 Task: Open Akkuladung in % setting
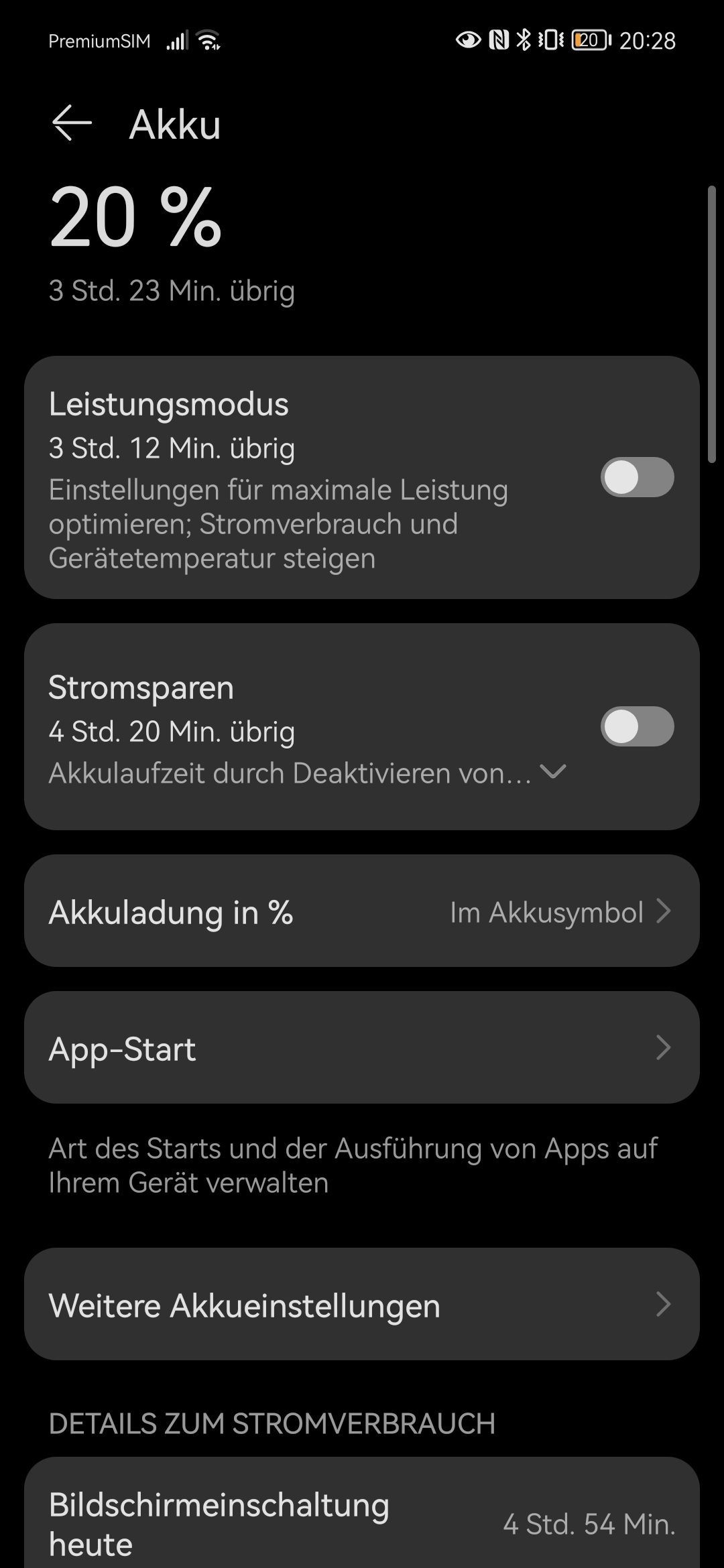coord(362,911)
